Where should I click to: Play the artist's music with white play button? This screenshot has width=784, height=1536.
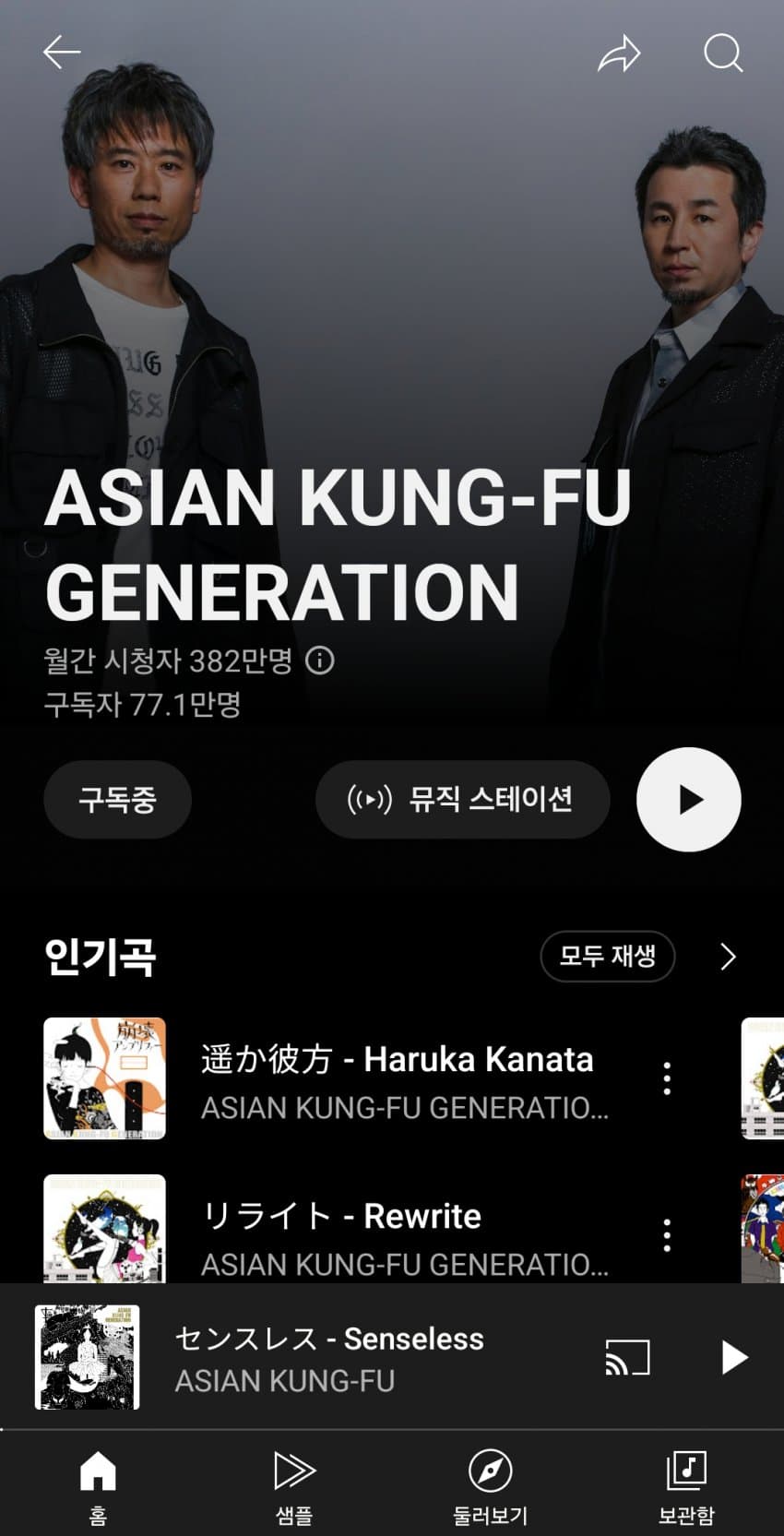click(x=688, y=799)
